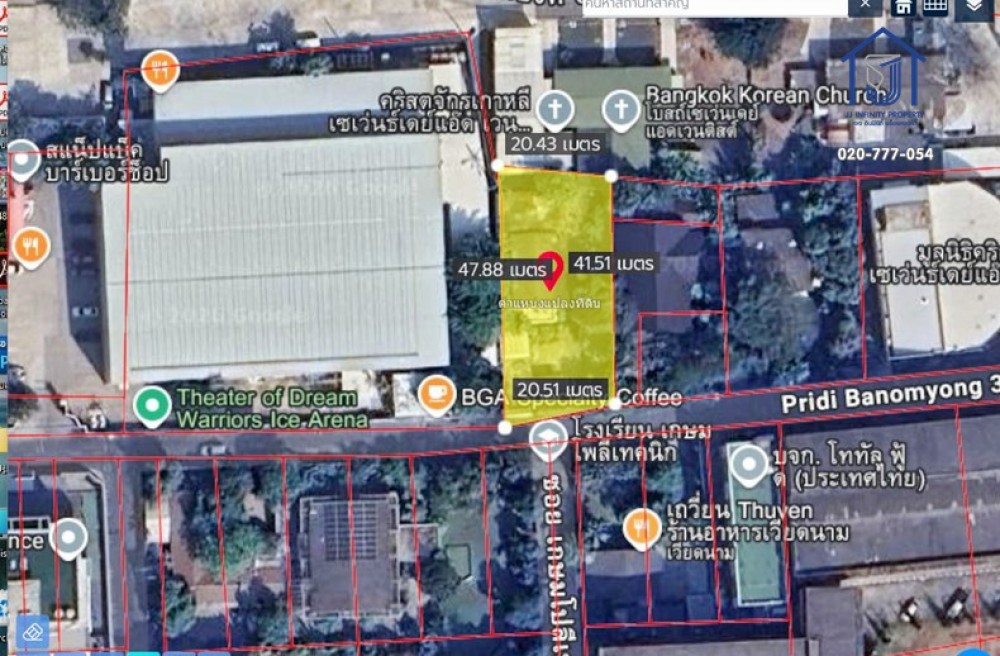1000x656 pixels.
Task: Open the grid icon in top toolbar
Action: point(935,6)
